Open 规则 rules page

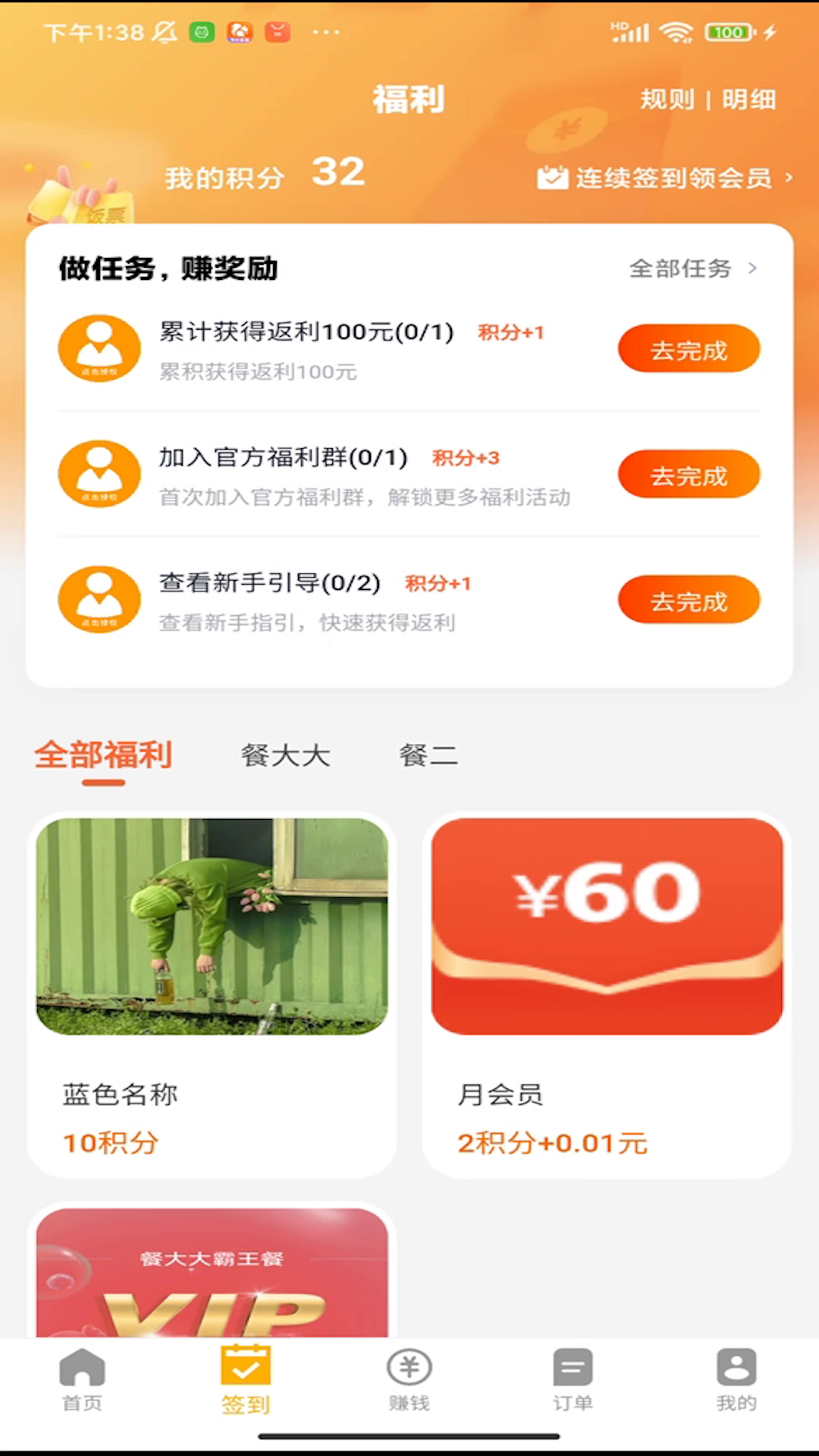(x=667, y=99)
